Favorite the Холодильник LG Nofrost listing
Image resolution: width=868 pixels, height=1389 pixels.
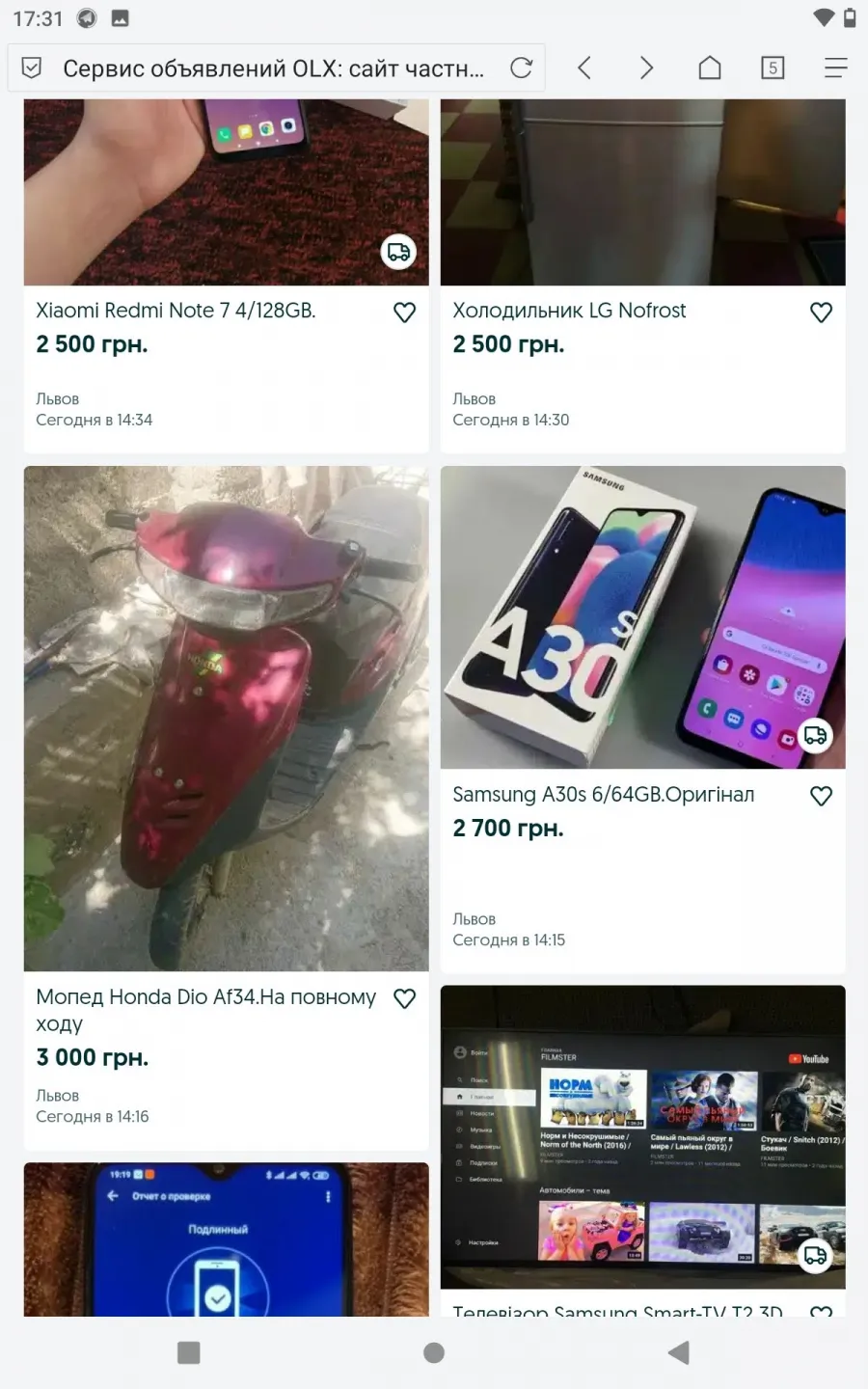click(822, 313)
